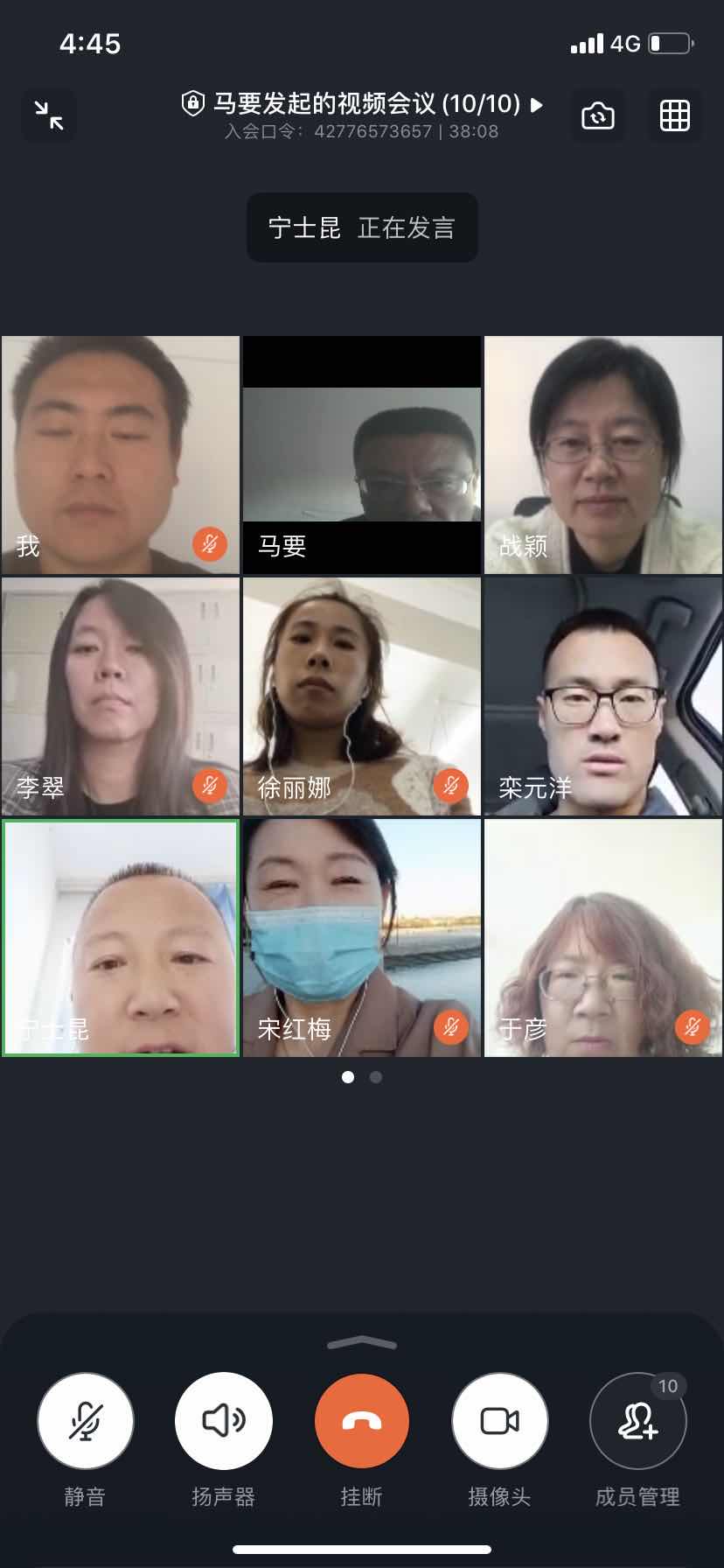Select 徐丽娜's video tile

click(362, 696)
